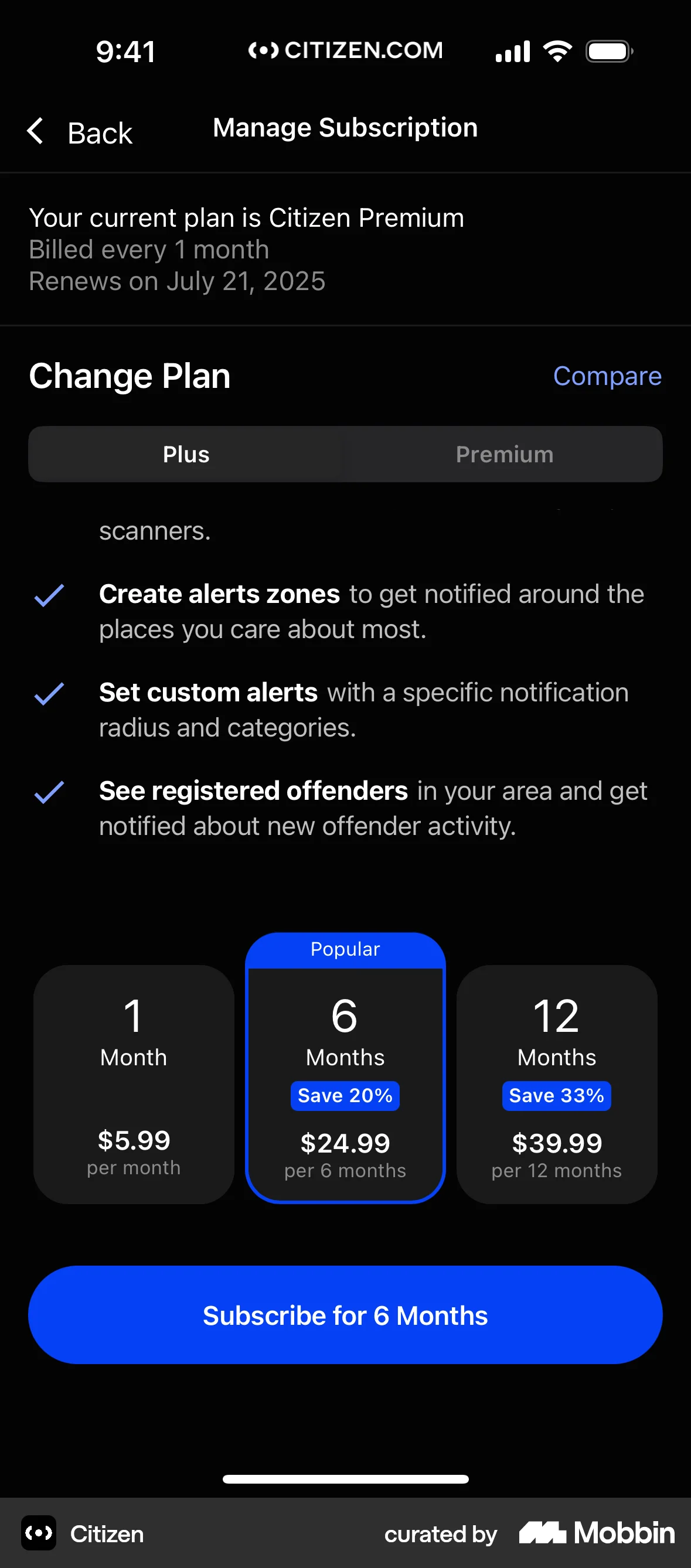The width and height of the screenshot is (691, 1568).
Task: Tap the back chevron arrow
Action: point(35,131)
